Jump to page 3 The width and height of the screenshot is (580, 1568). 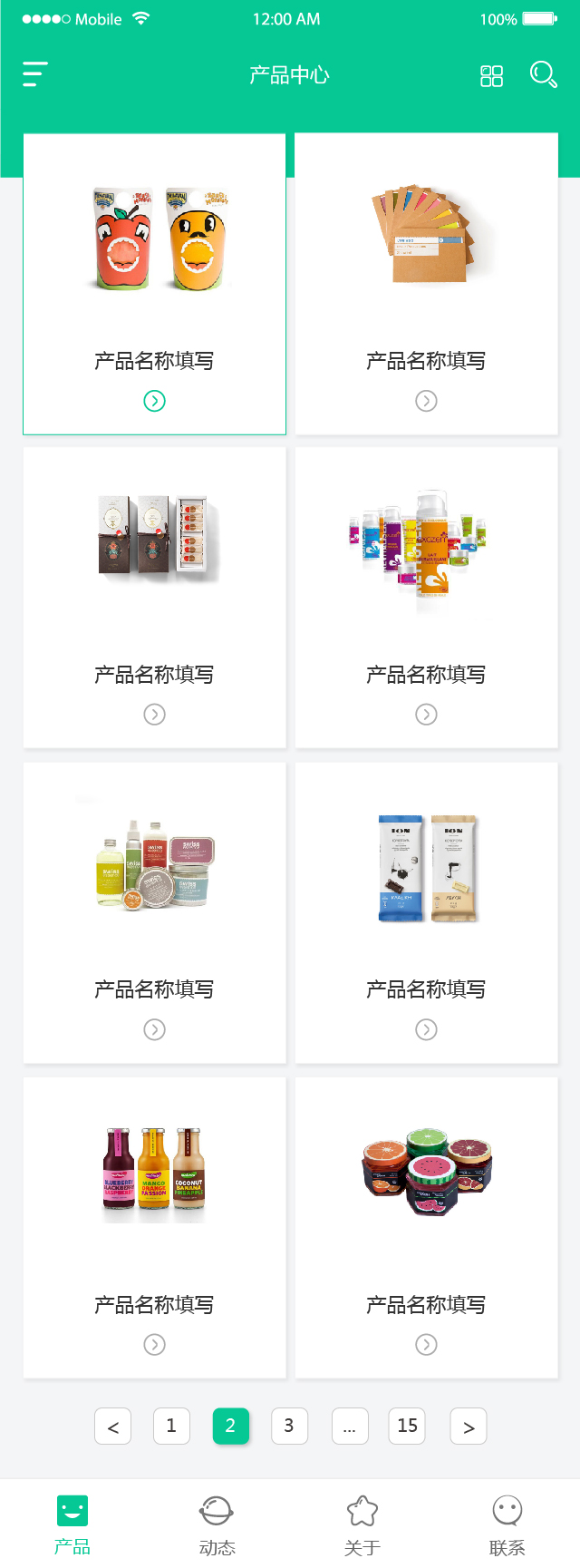(289, 1426)
